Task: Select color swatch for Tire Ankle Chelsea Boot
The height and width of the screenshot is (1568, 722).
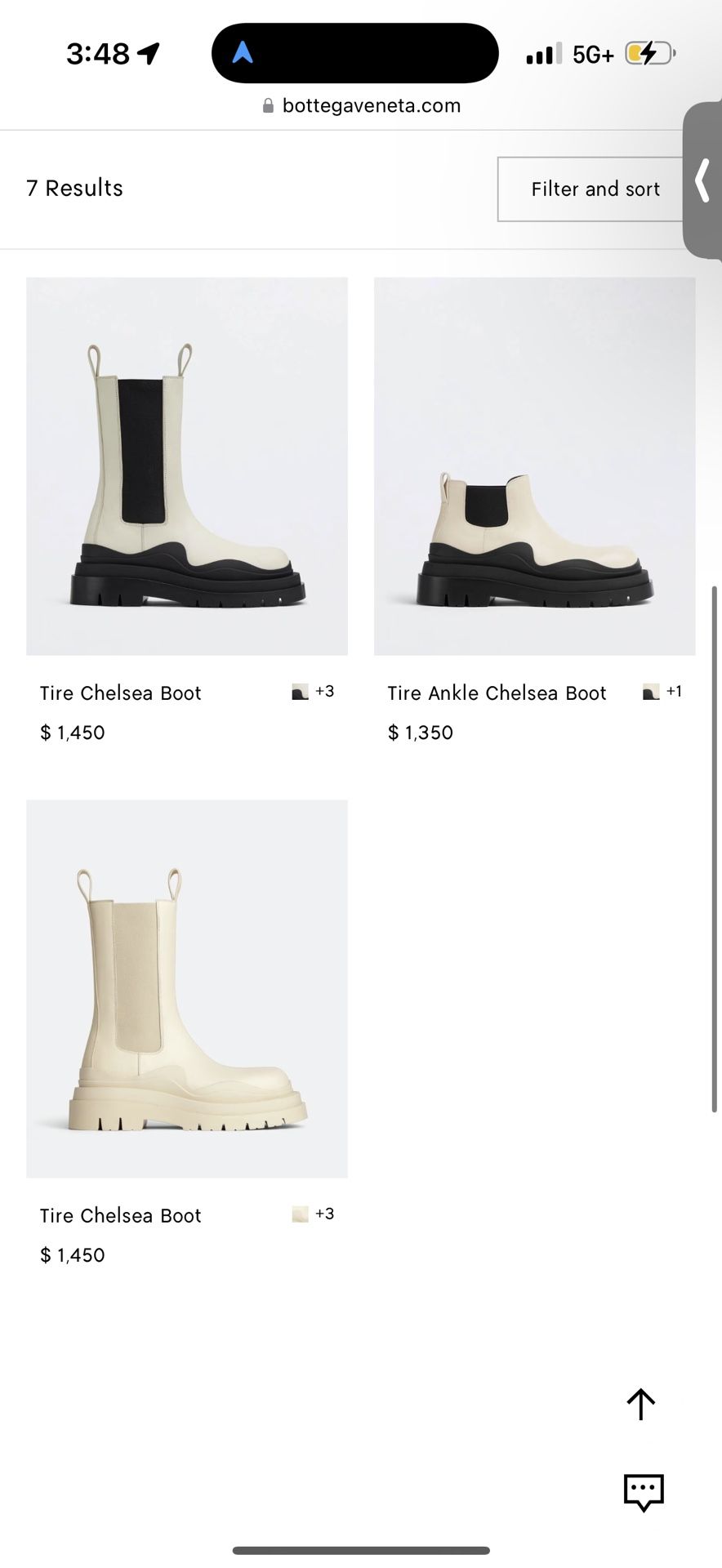Action: pos(651,692)
